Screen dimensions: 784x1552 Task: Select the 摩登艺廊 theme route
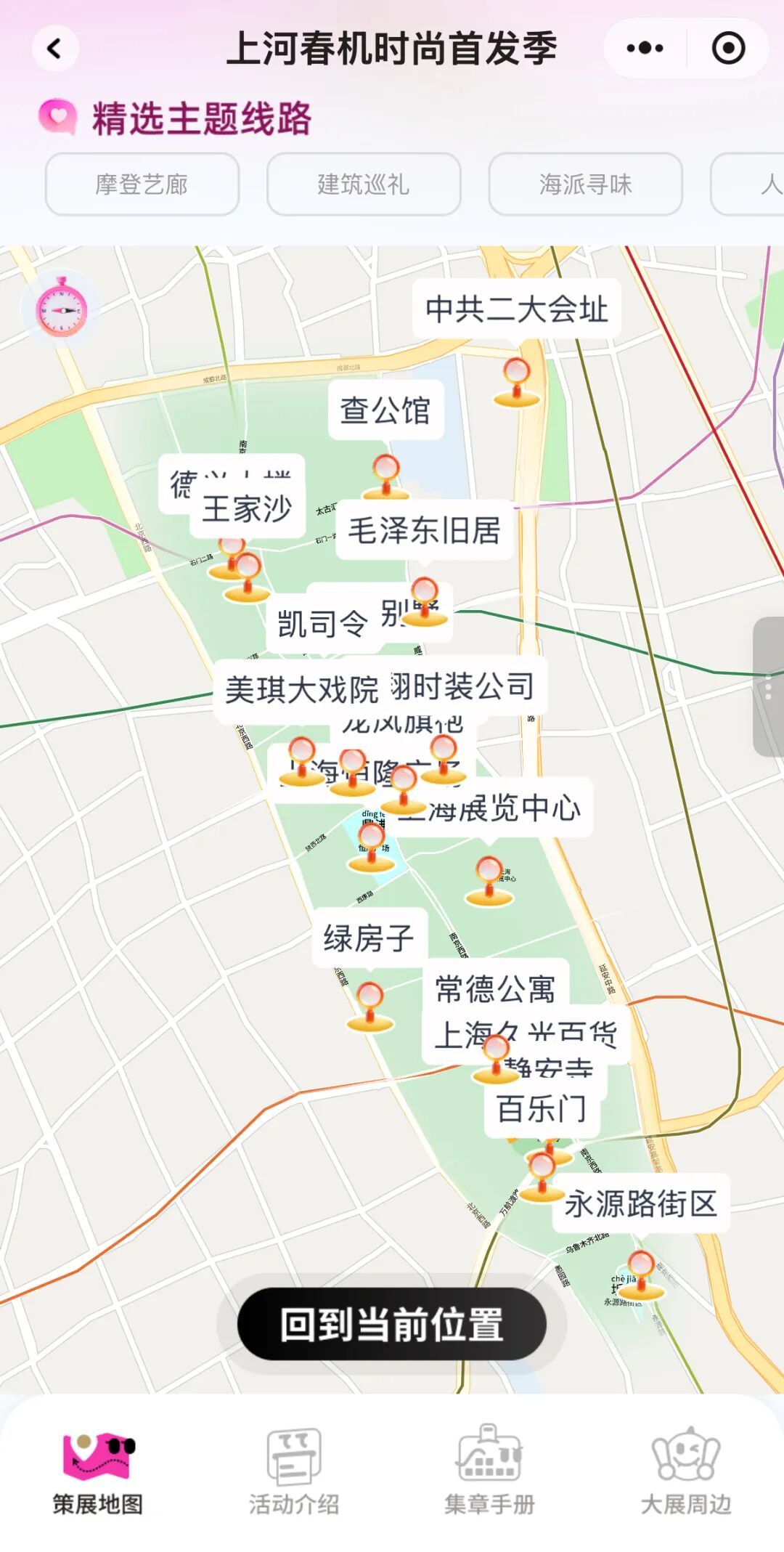point(142,184)
